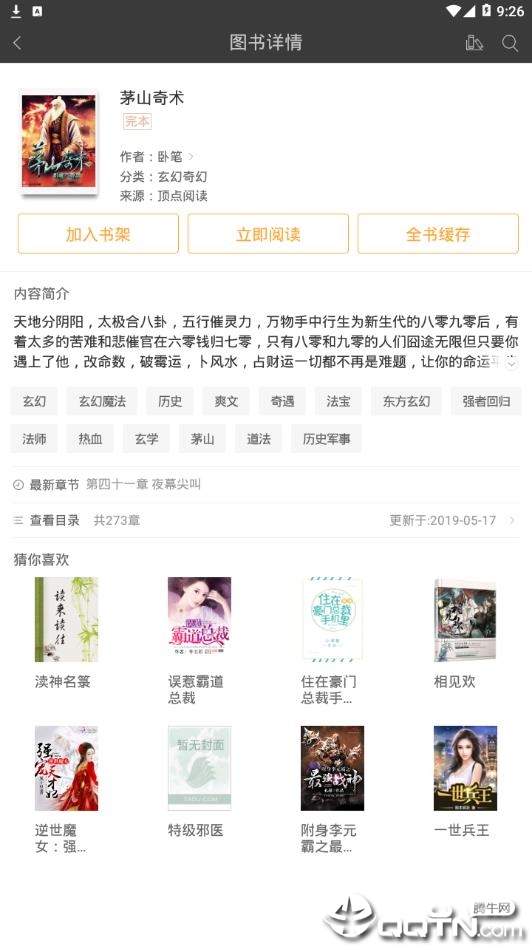Viewport: 532px width, 946px height.
Task: Select the 玄幻魔法 tag
Action: (x=102, y=401)
